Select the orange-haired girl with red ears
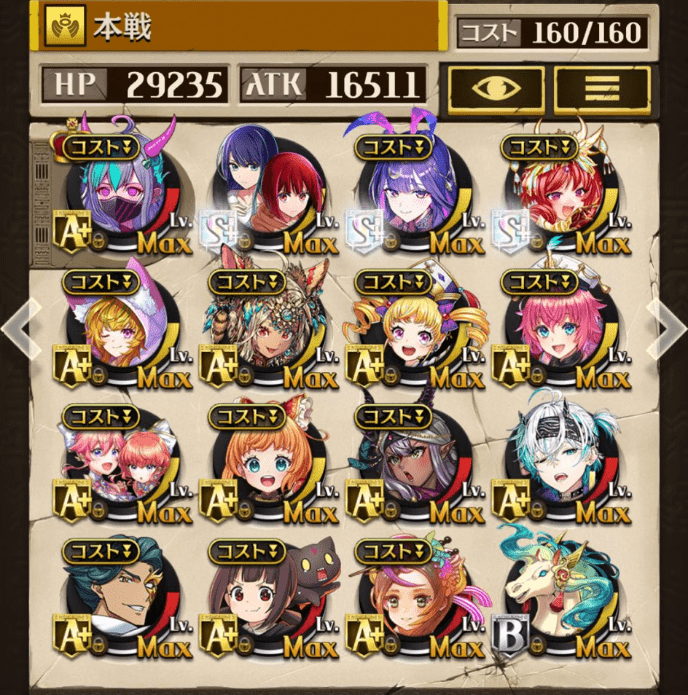Image resolution: width=688 pixels, height=695 pixels. click(x=262, y=463)
